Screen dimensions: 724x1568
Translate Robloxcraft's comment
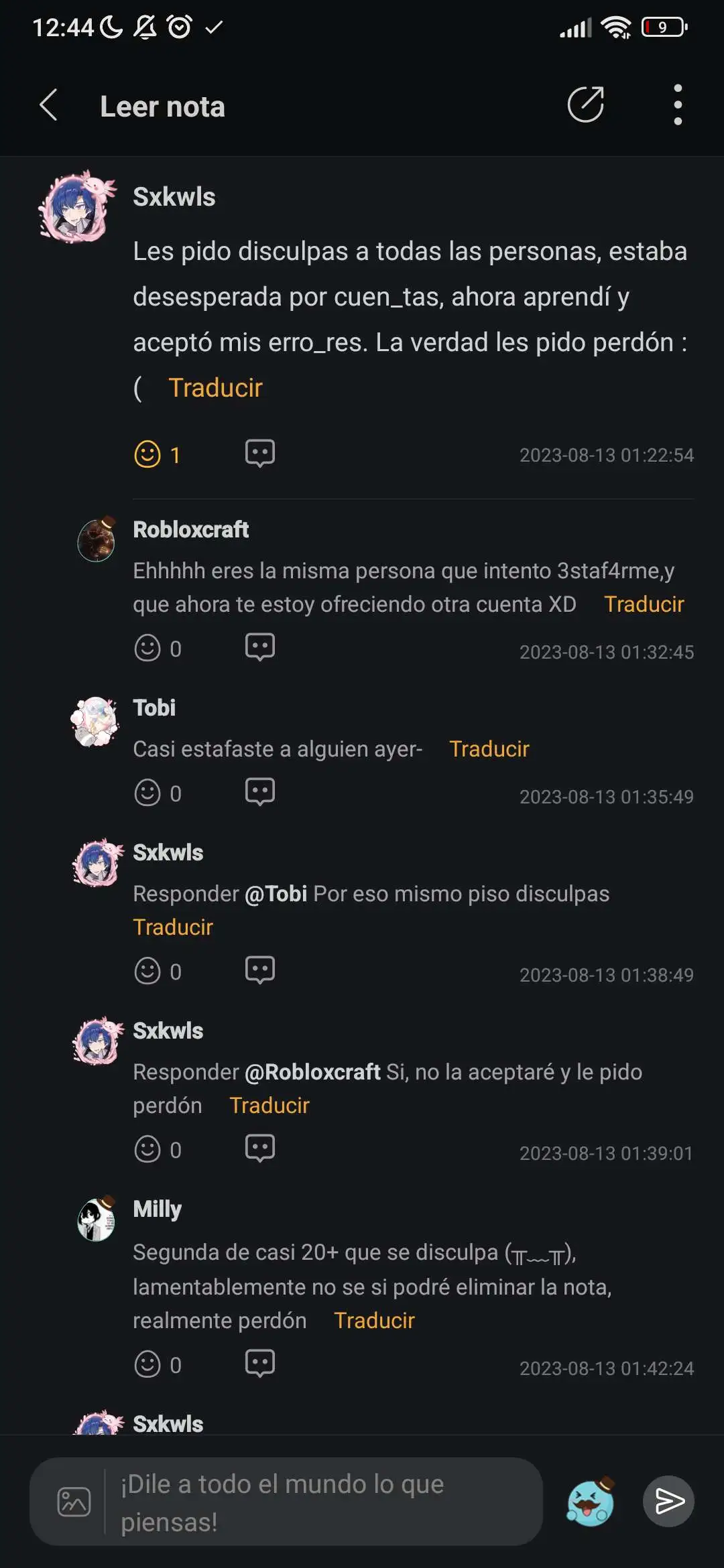click(644, 604)
